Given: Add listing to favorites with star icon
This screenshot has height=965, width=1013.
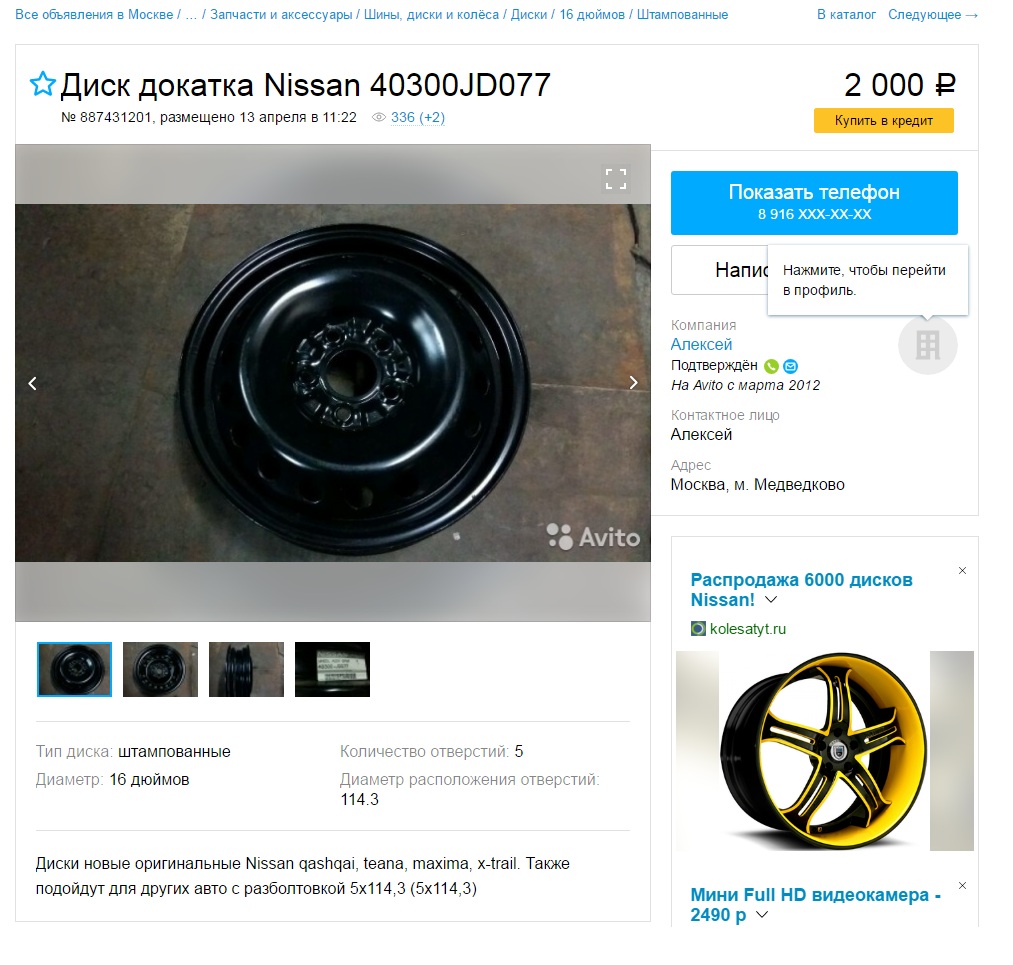Looking at the screenshot, I should click(x=42, y=84).
